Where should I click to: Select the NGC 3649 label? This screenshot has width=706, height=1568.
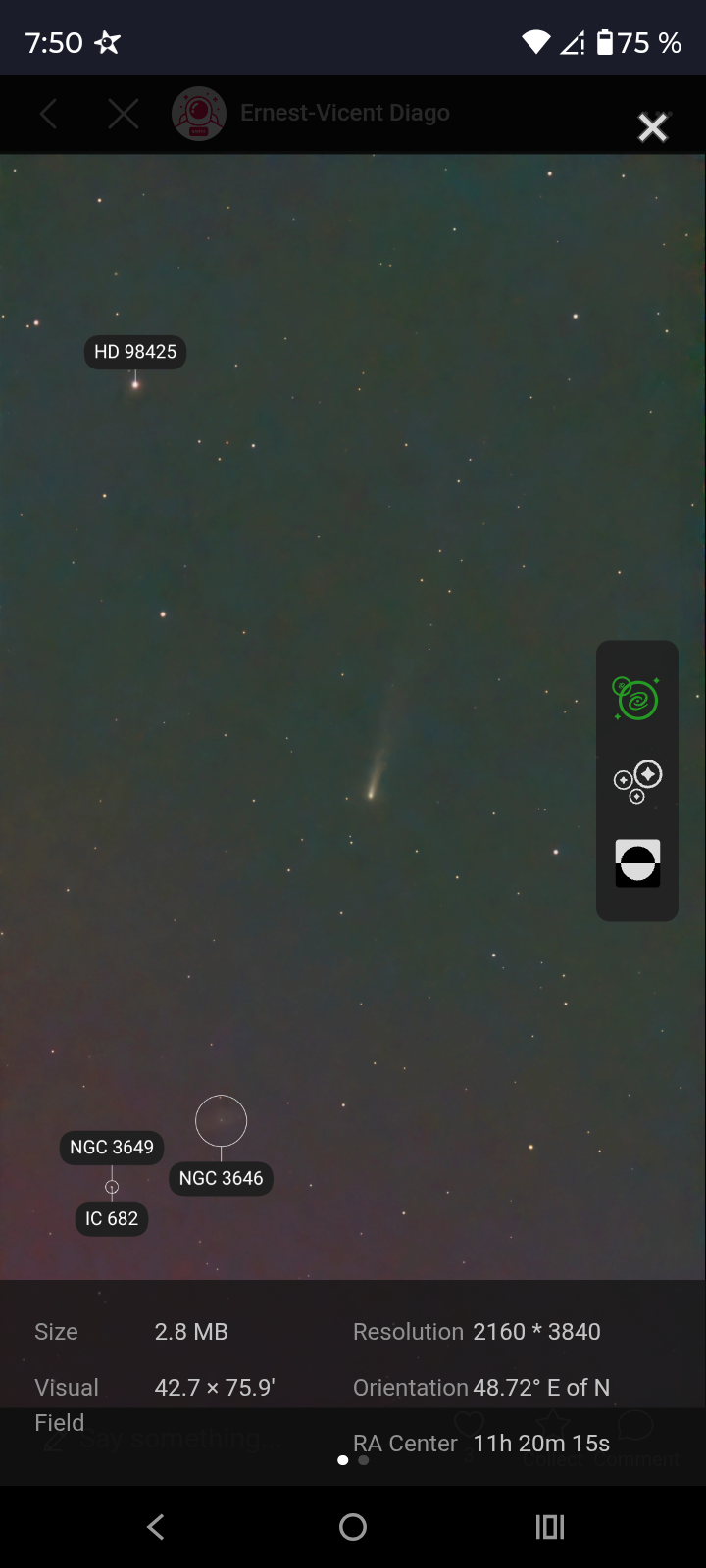click(112, 1147)
